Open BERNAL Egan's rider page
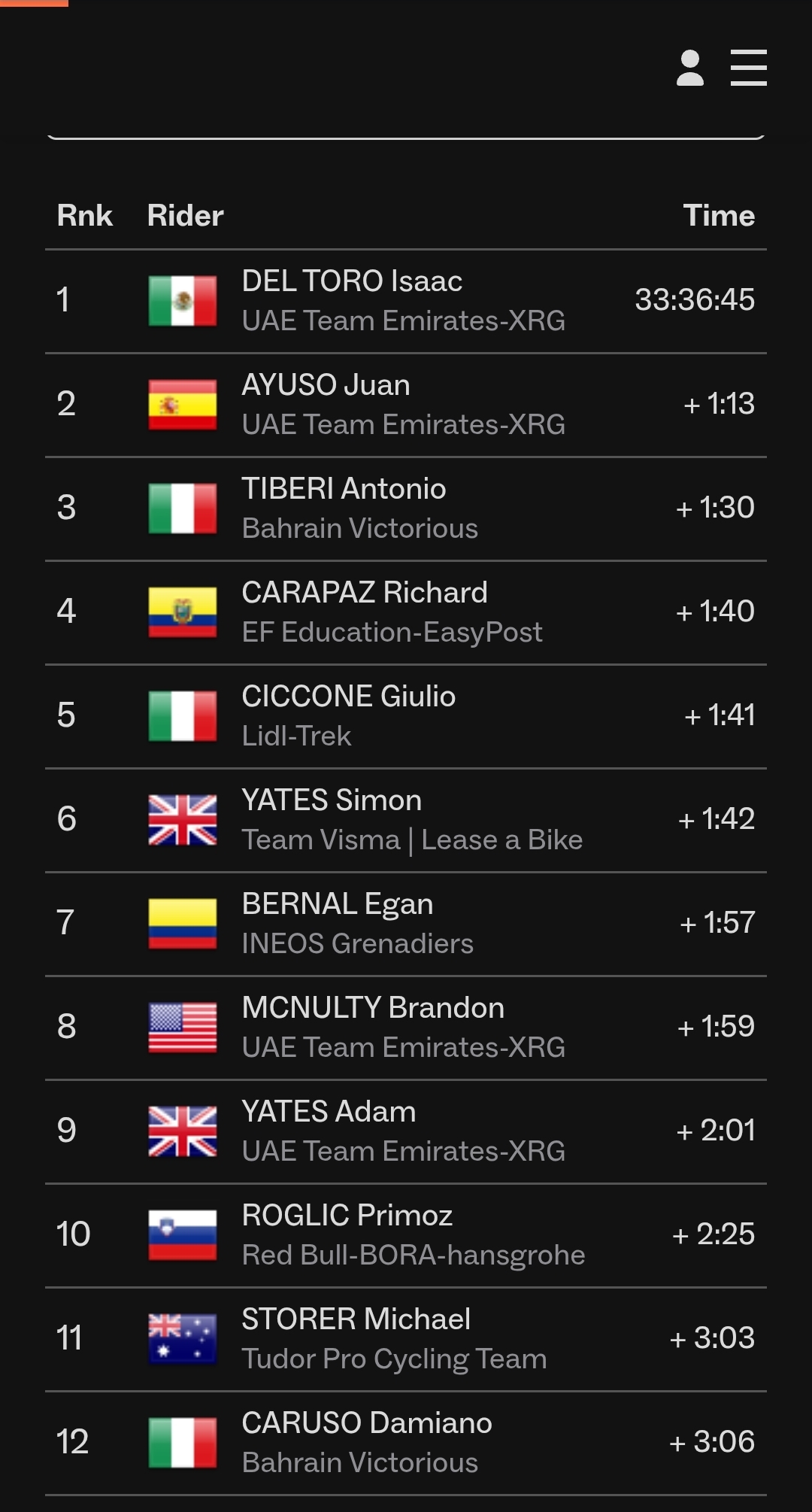The height and width of the screenshot is (1512, 812). click(x=338, y=904)
